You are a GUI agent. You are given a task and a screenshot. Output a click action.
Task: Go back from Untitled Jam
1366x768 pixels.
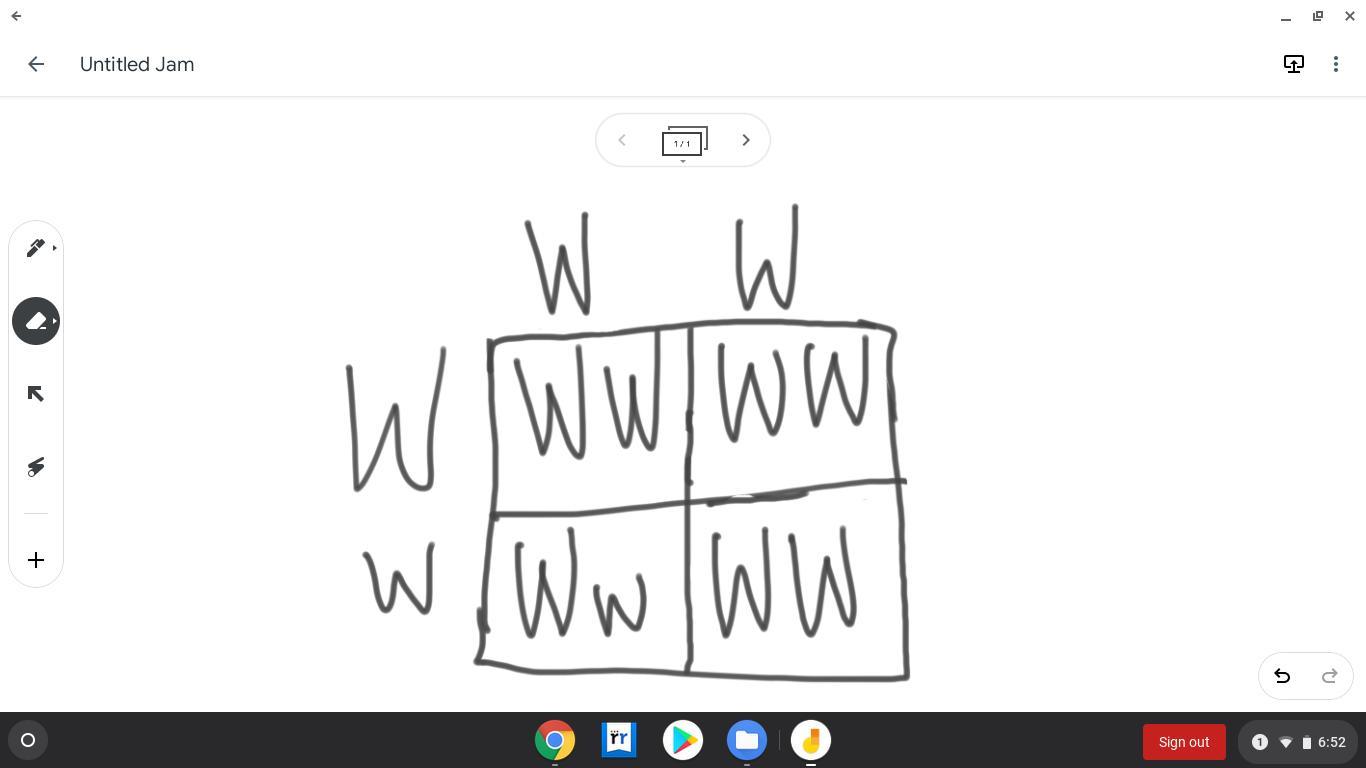coord(36,64)
